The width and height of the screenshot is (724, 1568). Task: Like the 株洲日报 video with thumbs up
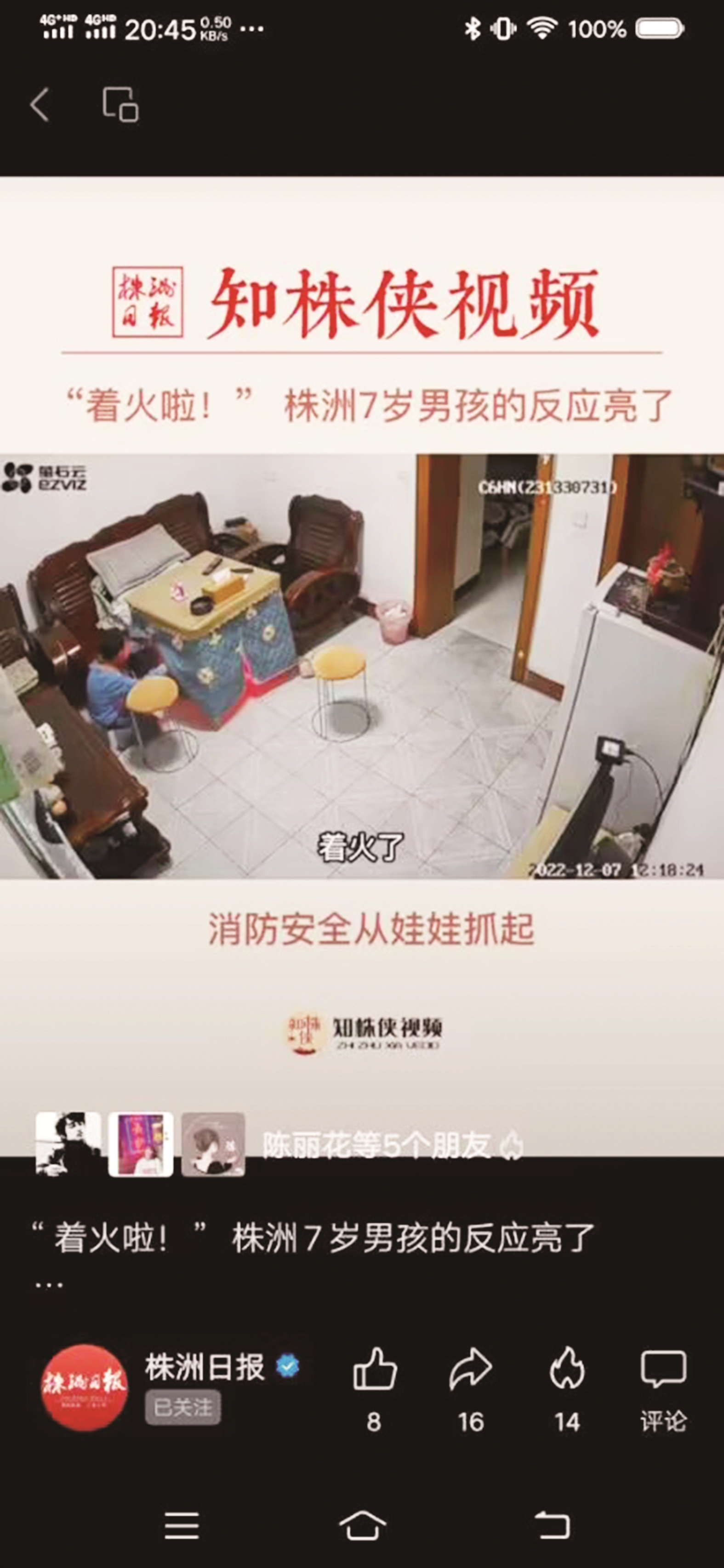tap(375, 1370)
